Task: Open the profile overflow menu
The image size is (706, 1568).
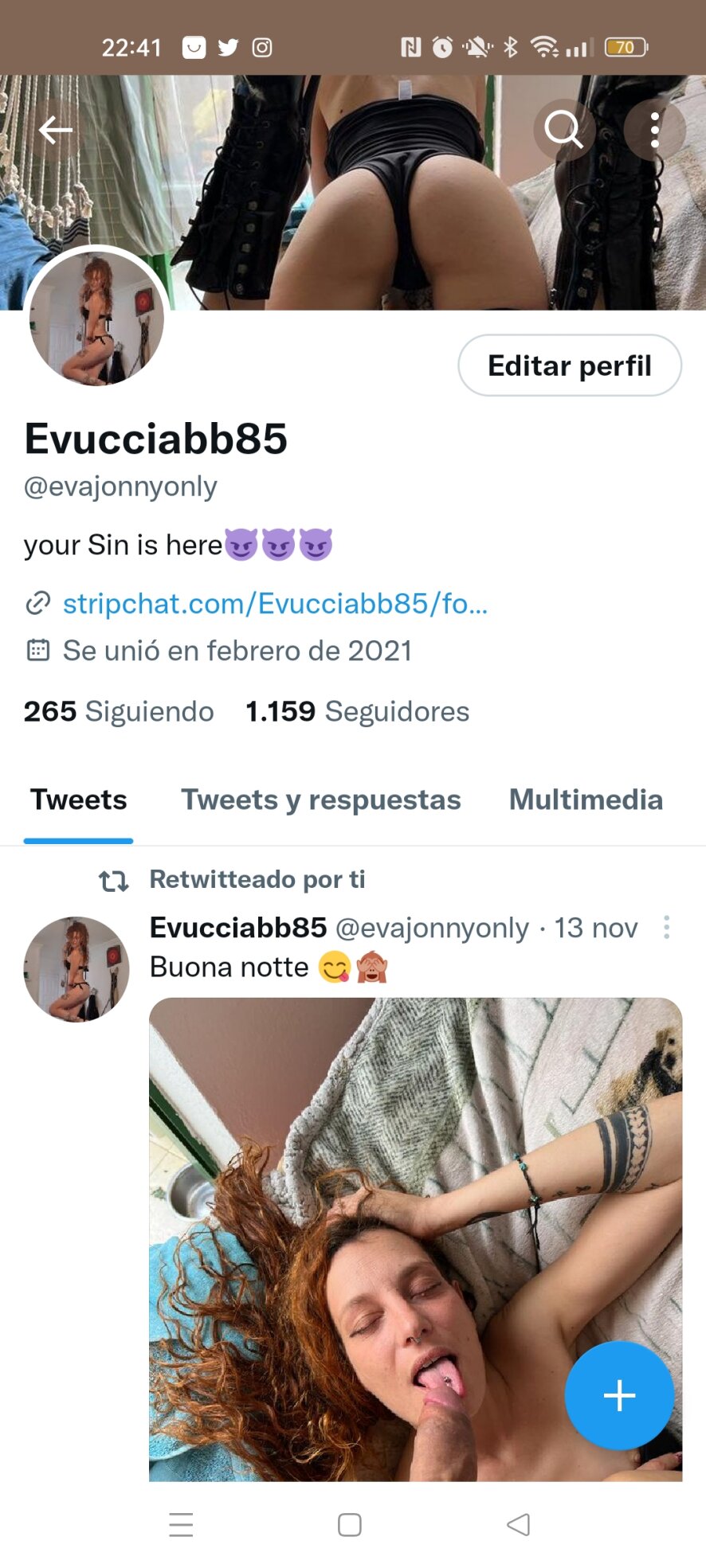Action: pyautogui.click(x=654, y=130)
